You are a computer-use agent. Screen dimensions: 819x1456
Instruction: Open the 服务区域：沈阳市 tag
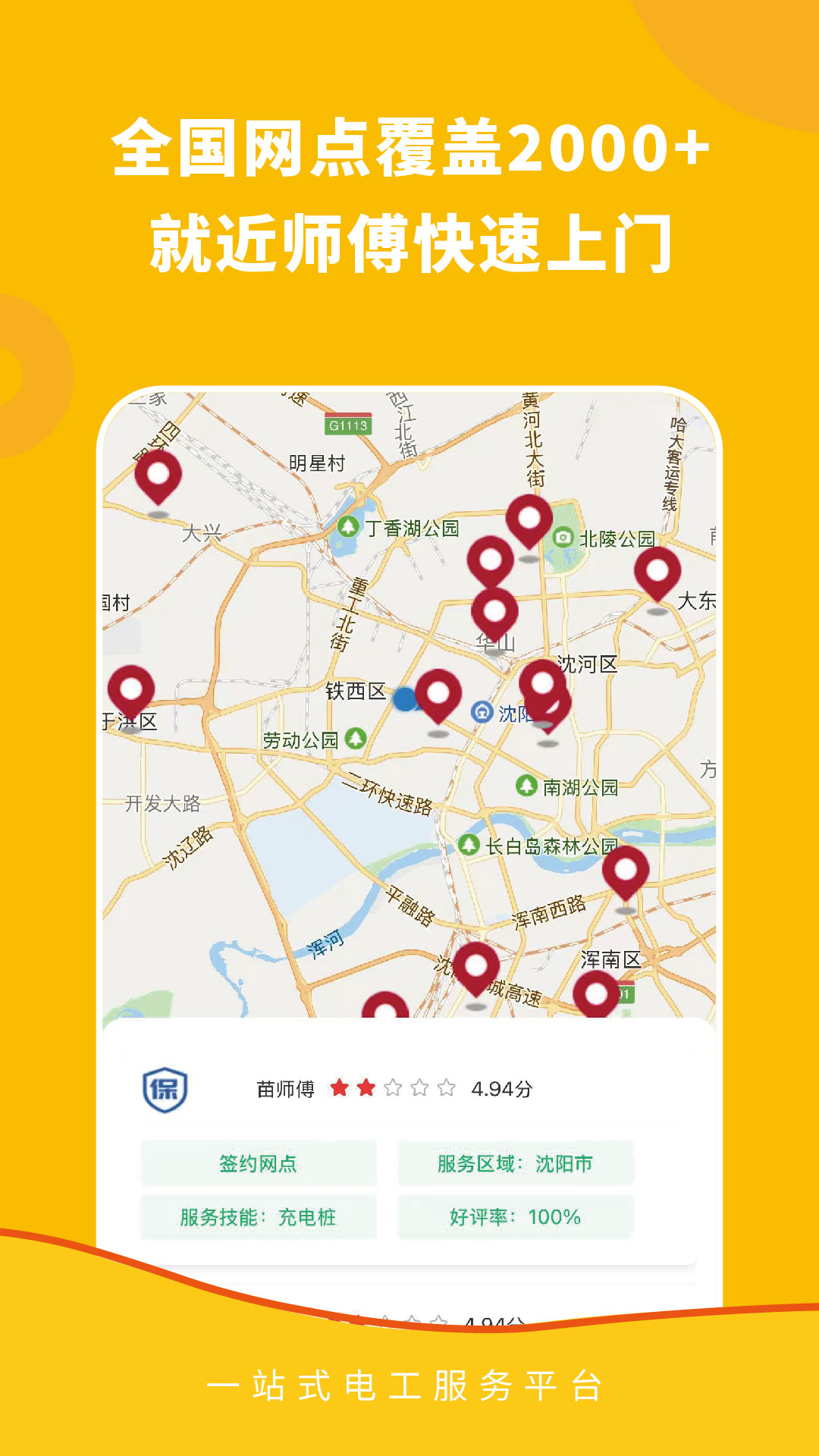(516, 1163)
